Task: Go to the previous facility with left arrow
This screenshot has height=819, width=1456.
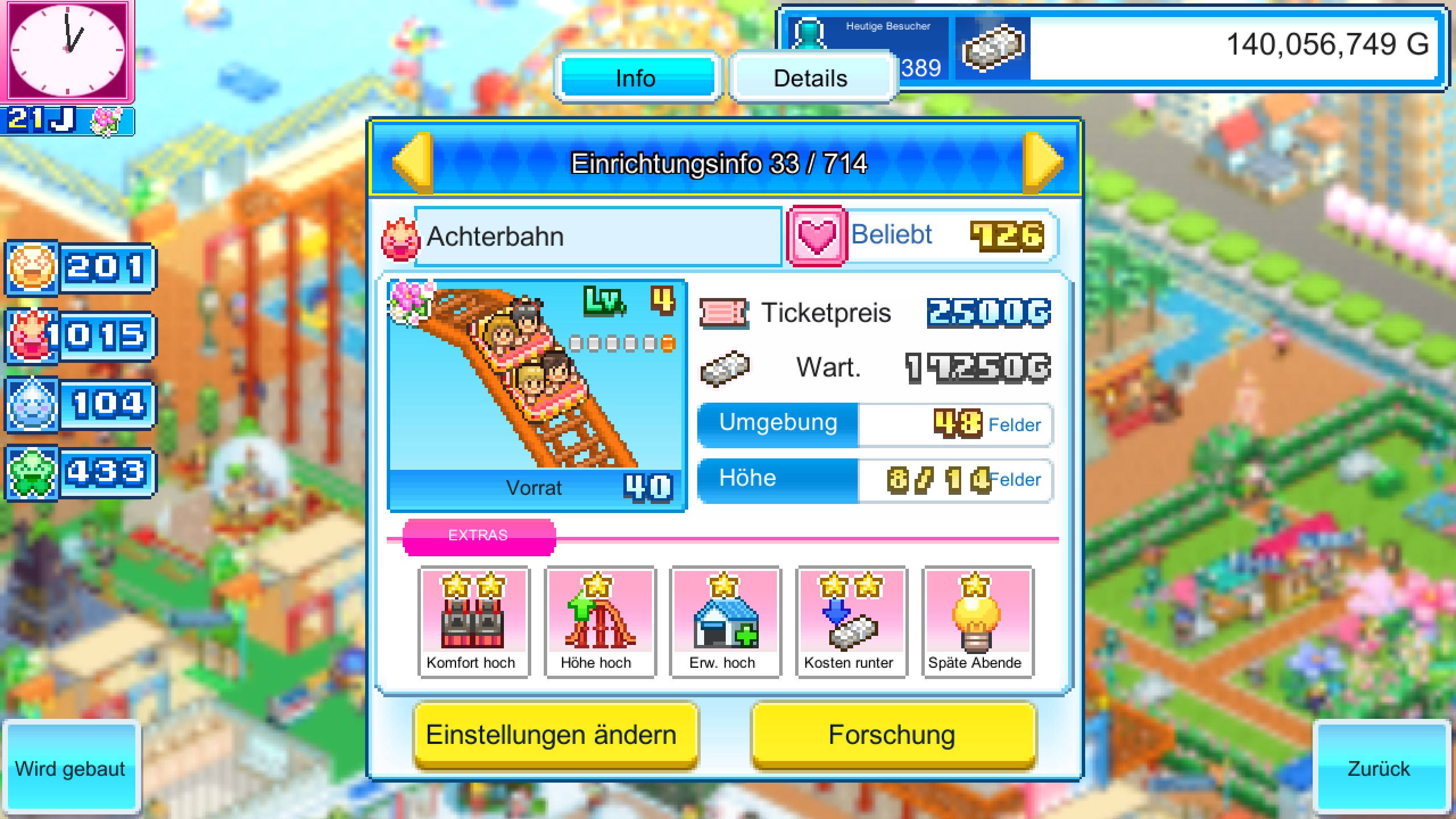Action: point(413,163)
